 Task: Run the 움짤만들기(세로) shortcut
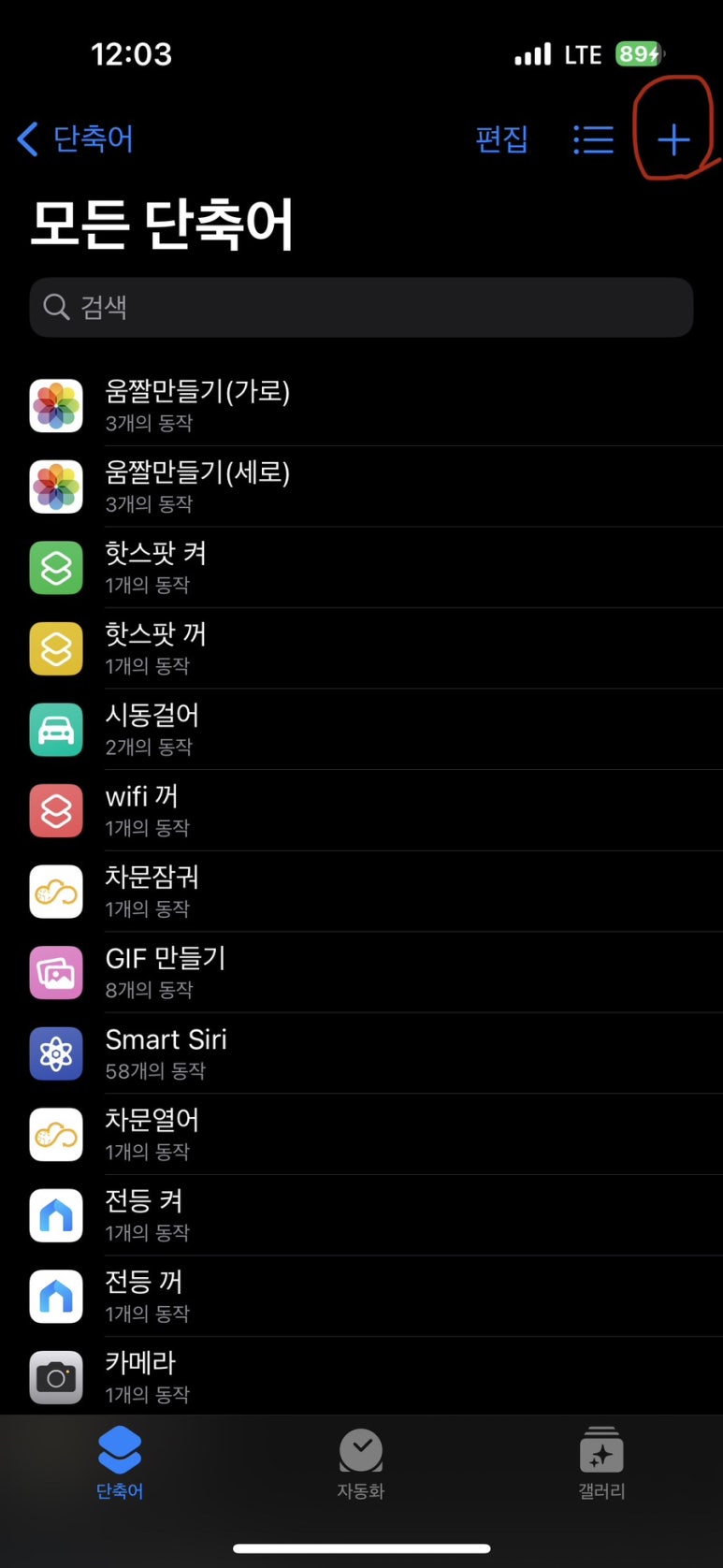pos(197,486)
